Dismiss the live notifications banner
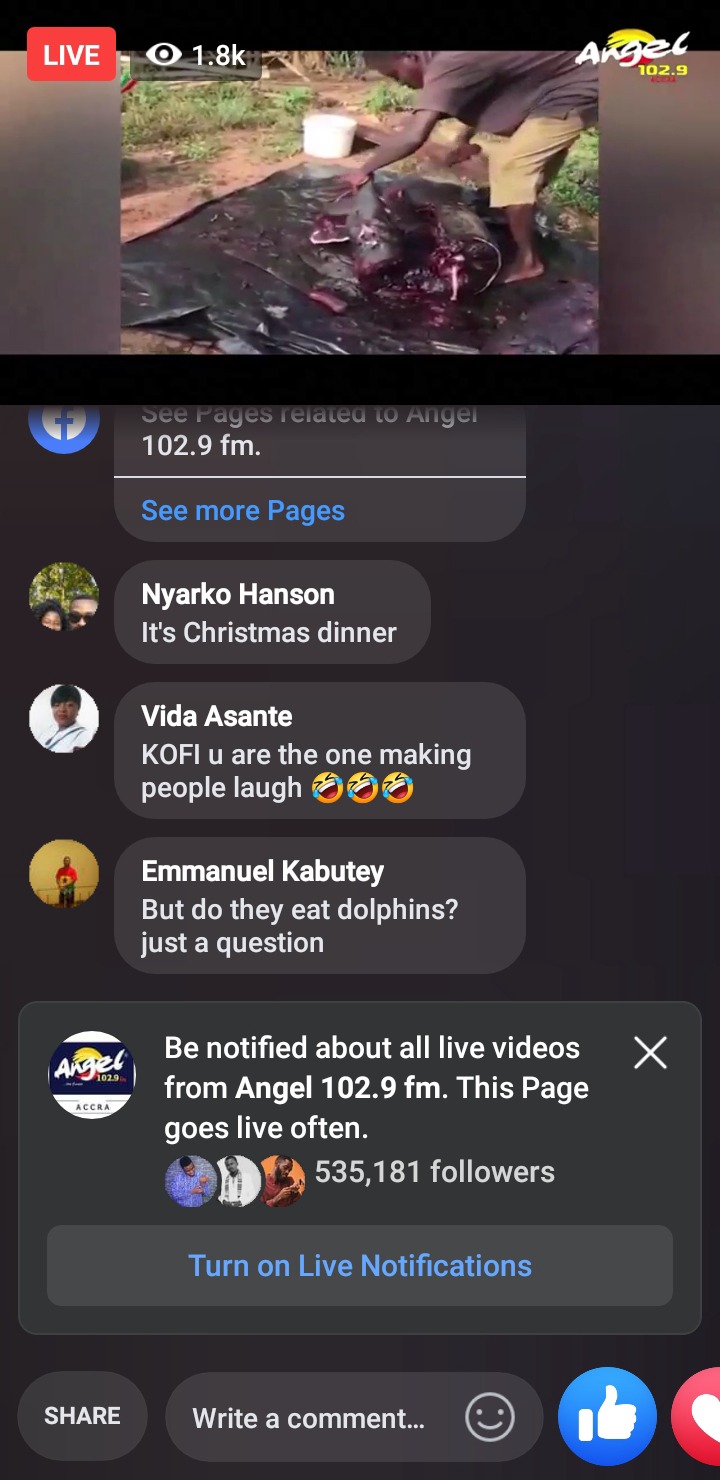Image resolution: width=720 pixels, height=1480 pixels. point(650,1052)
